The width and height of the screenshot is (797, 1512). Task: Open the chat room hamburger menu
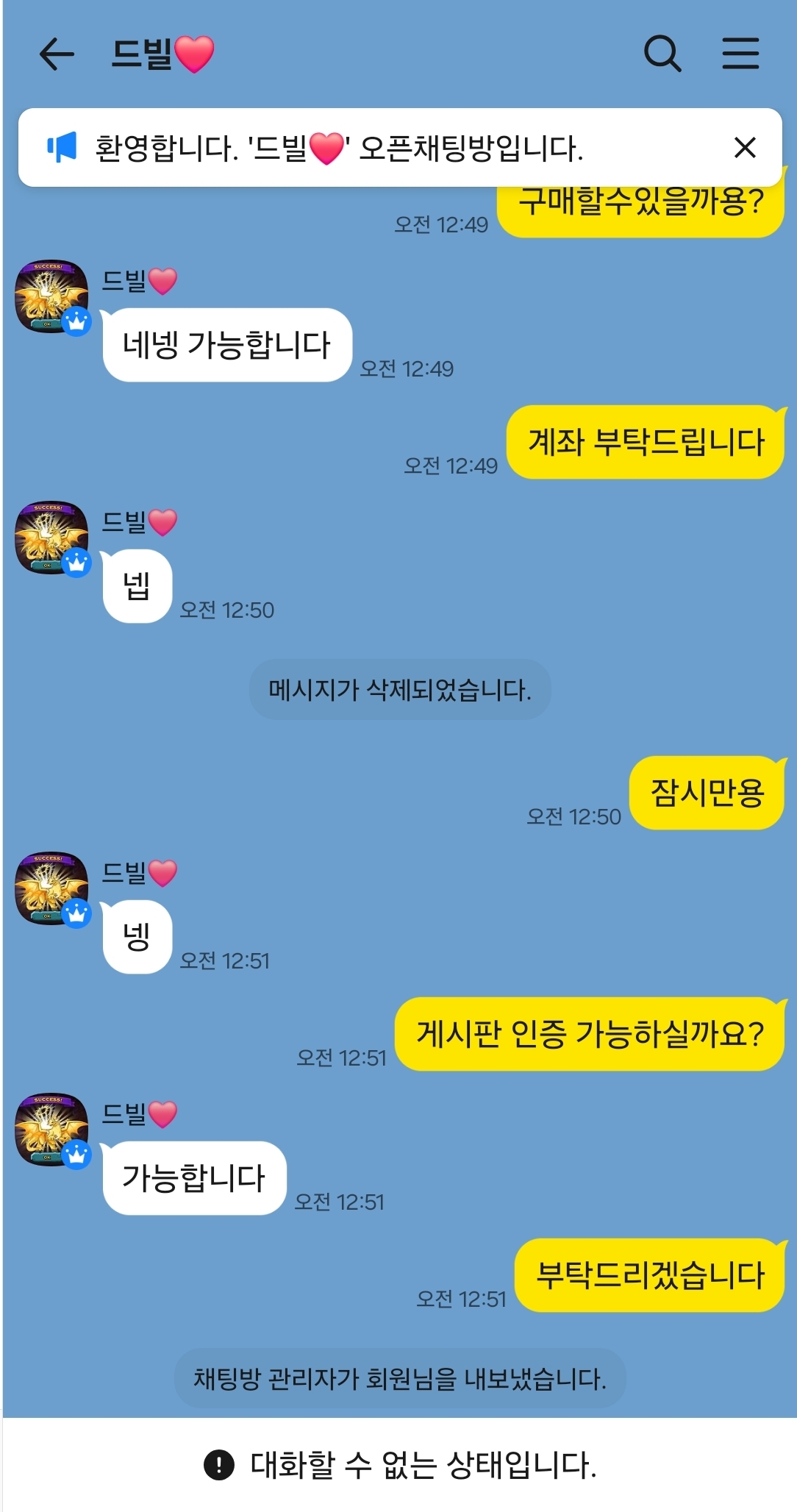click(x=740, y=54)
